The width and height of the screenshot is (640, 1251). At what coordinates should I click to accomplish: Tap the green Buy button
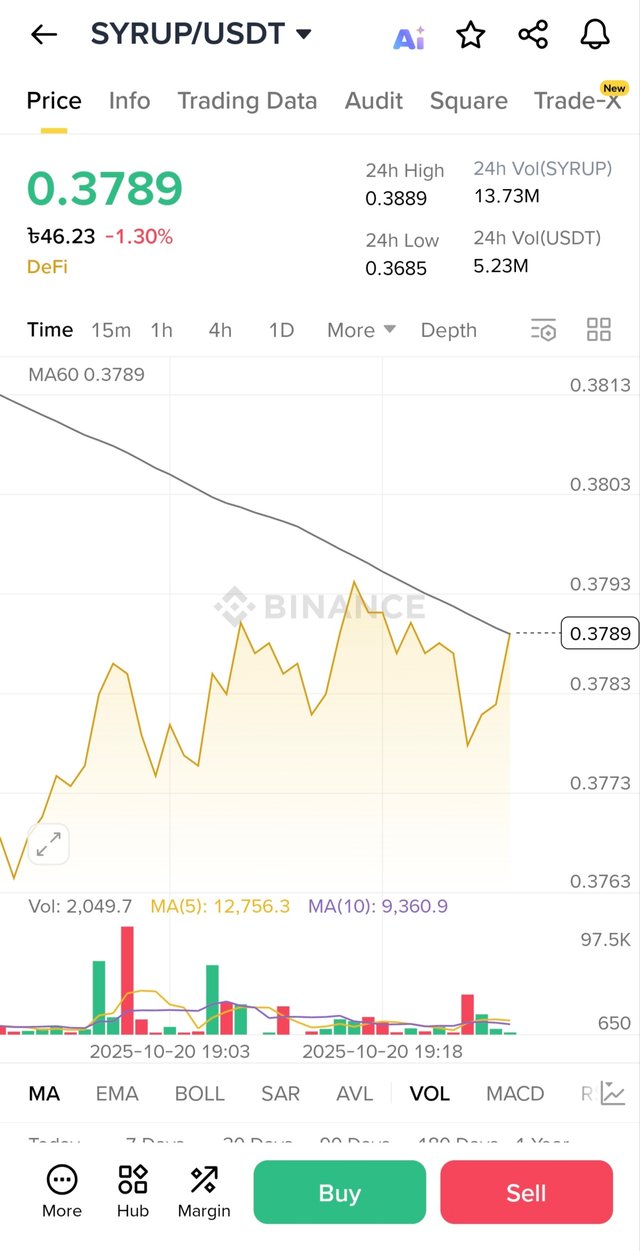point(339,1192)
